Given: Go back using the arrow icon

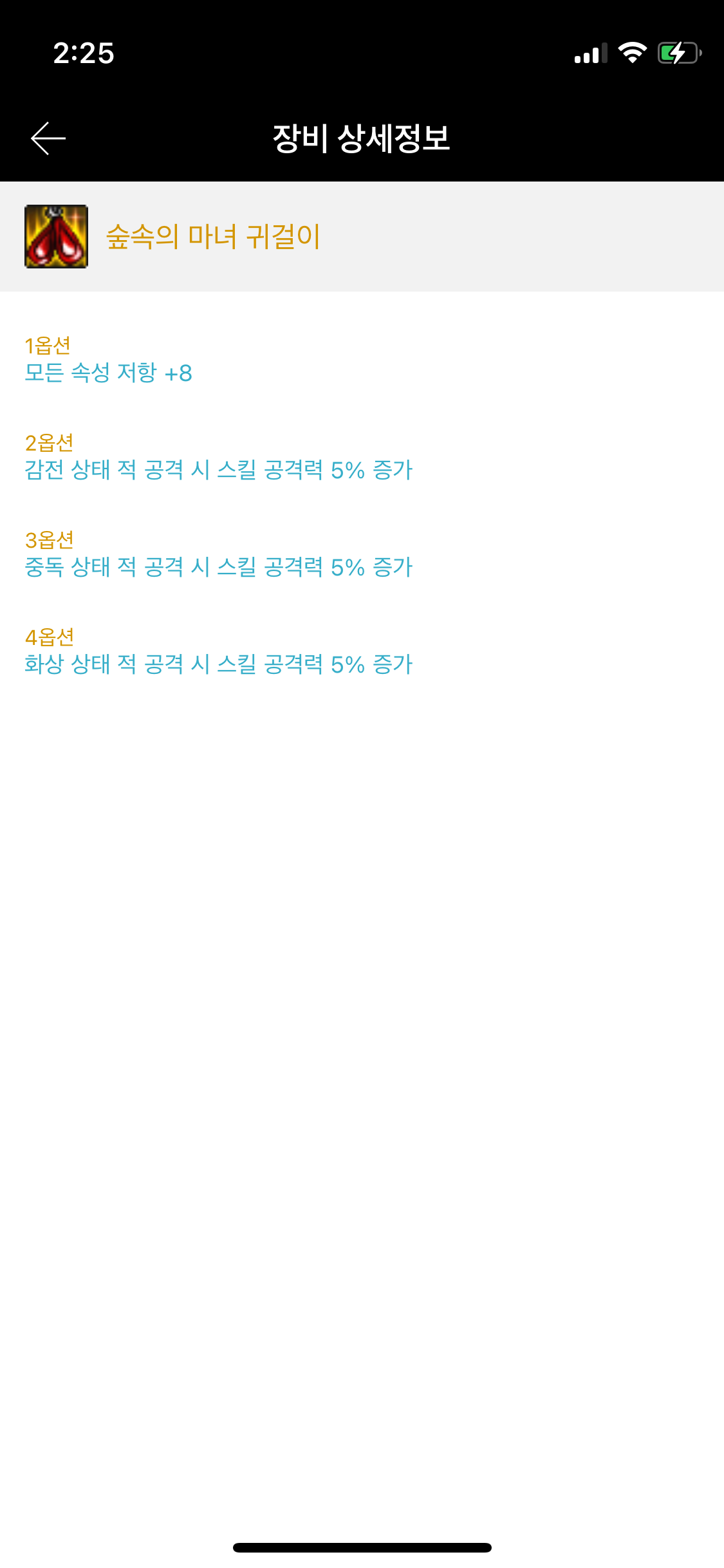Looking at the screenshot, I should pos(48,138).
